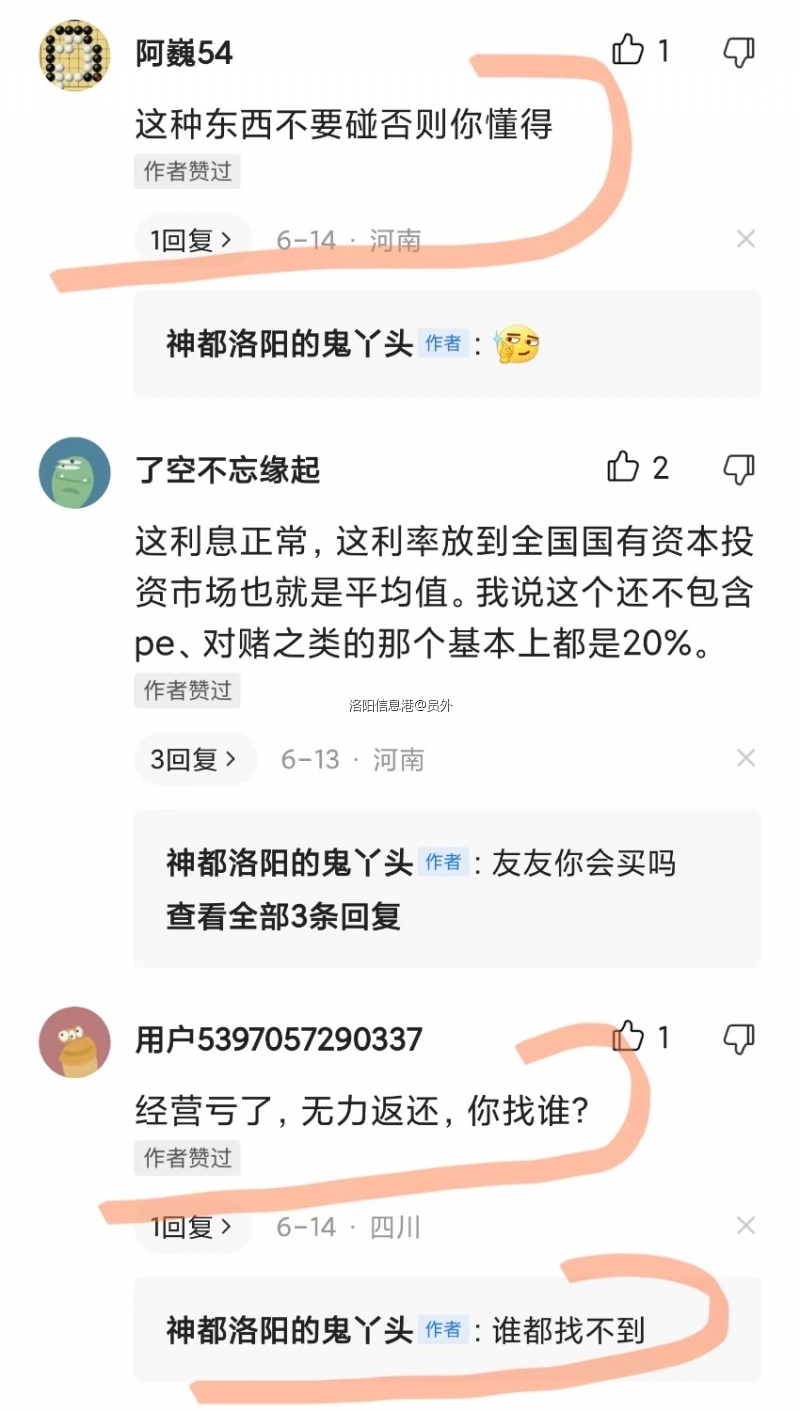Dismiss the comment from 阿巍54

point(745,239)
